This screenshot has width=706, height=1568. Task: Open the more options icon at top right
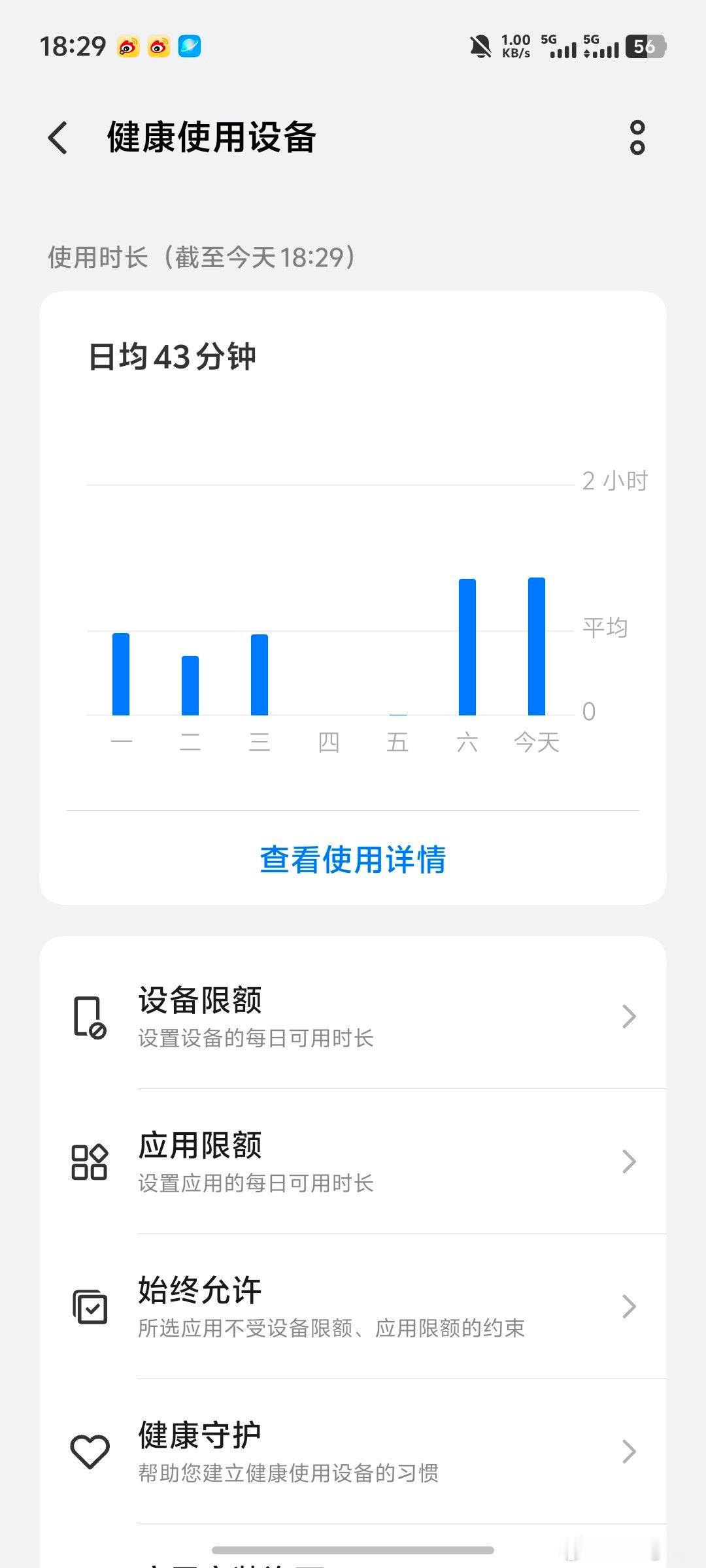pos(636,139)
